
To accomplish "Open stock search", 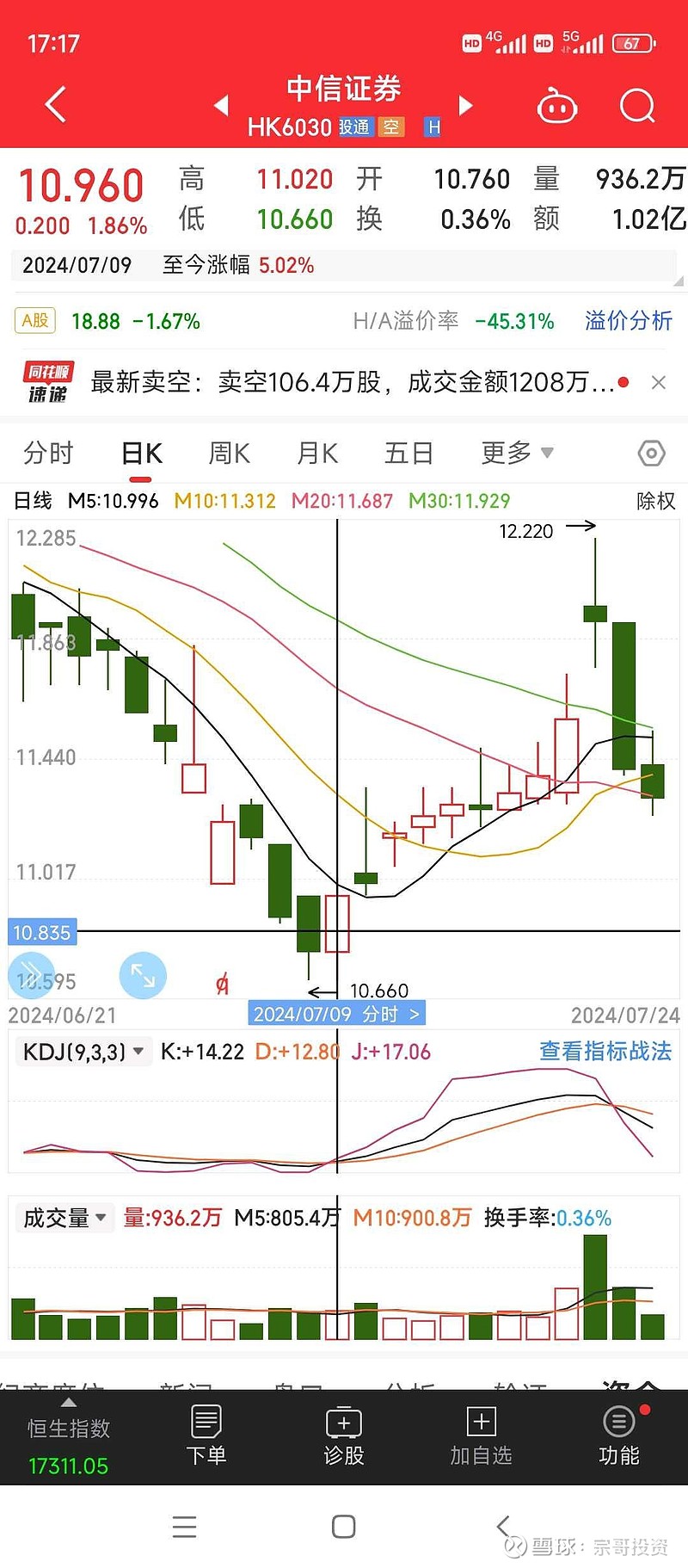I will [x=637, y=106].
